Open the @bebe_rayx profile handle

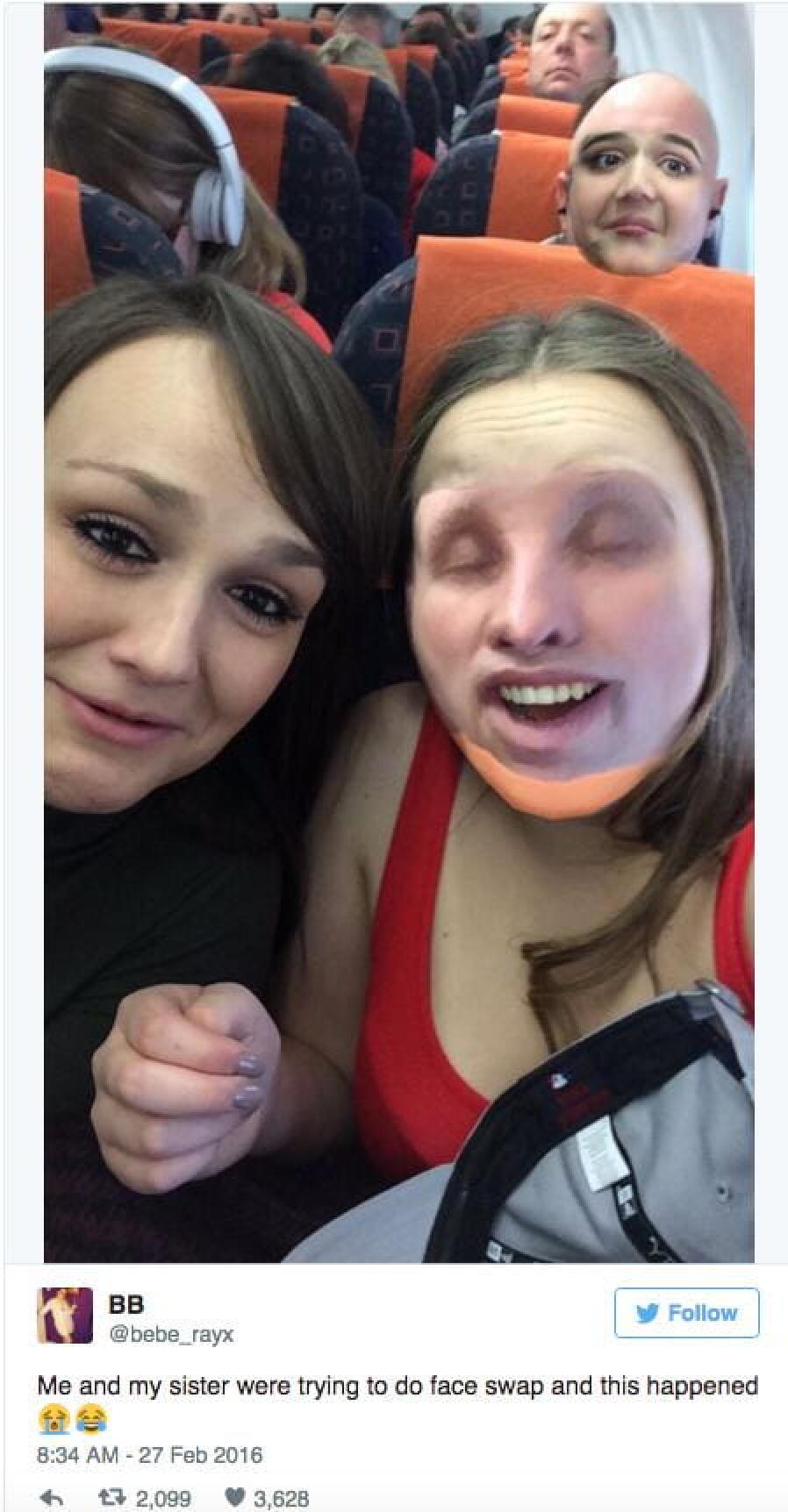click(x=170, y=1335)
